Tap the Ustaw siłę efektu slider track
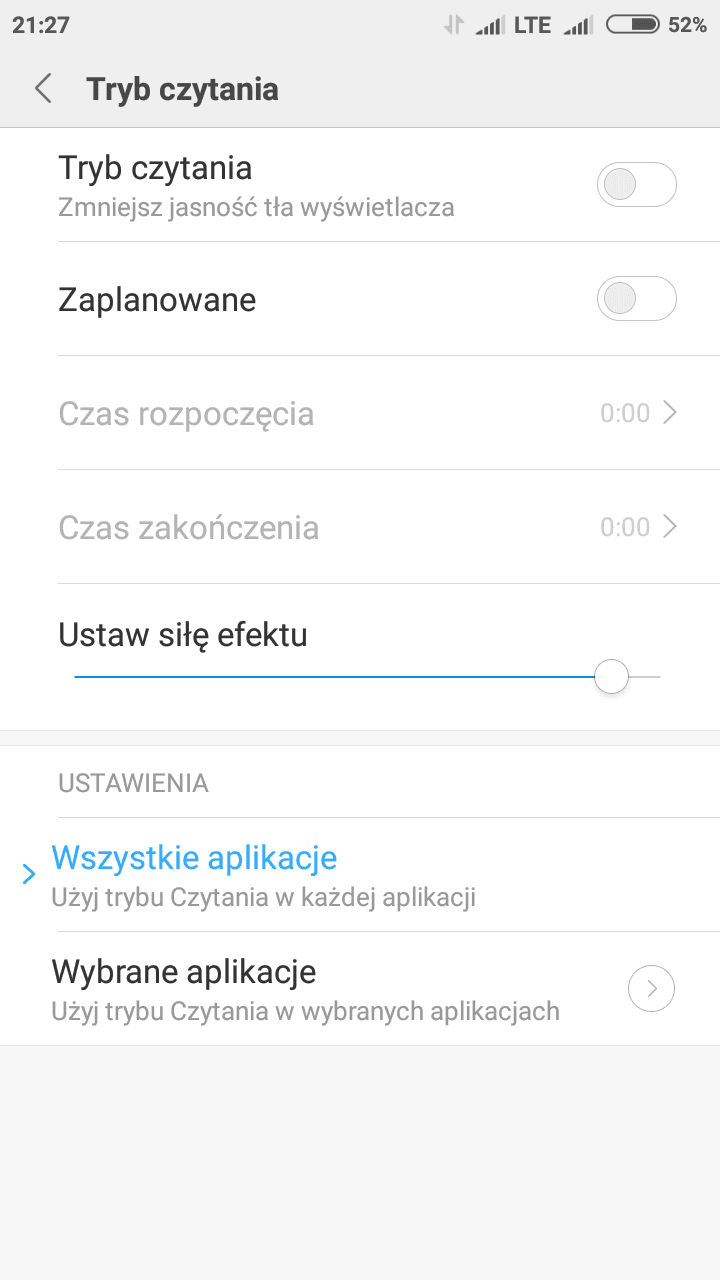Viewport: 720px width, 1280px height. pos(367,677)
